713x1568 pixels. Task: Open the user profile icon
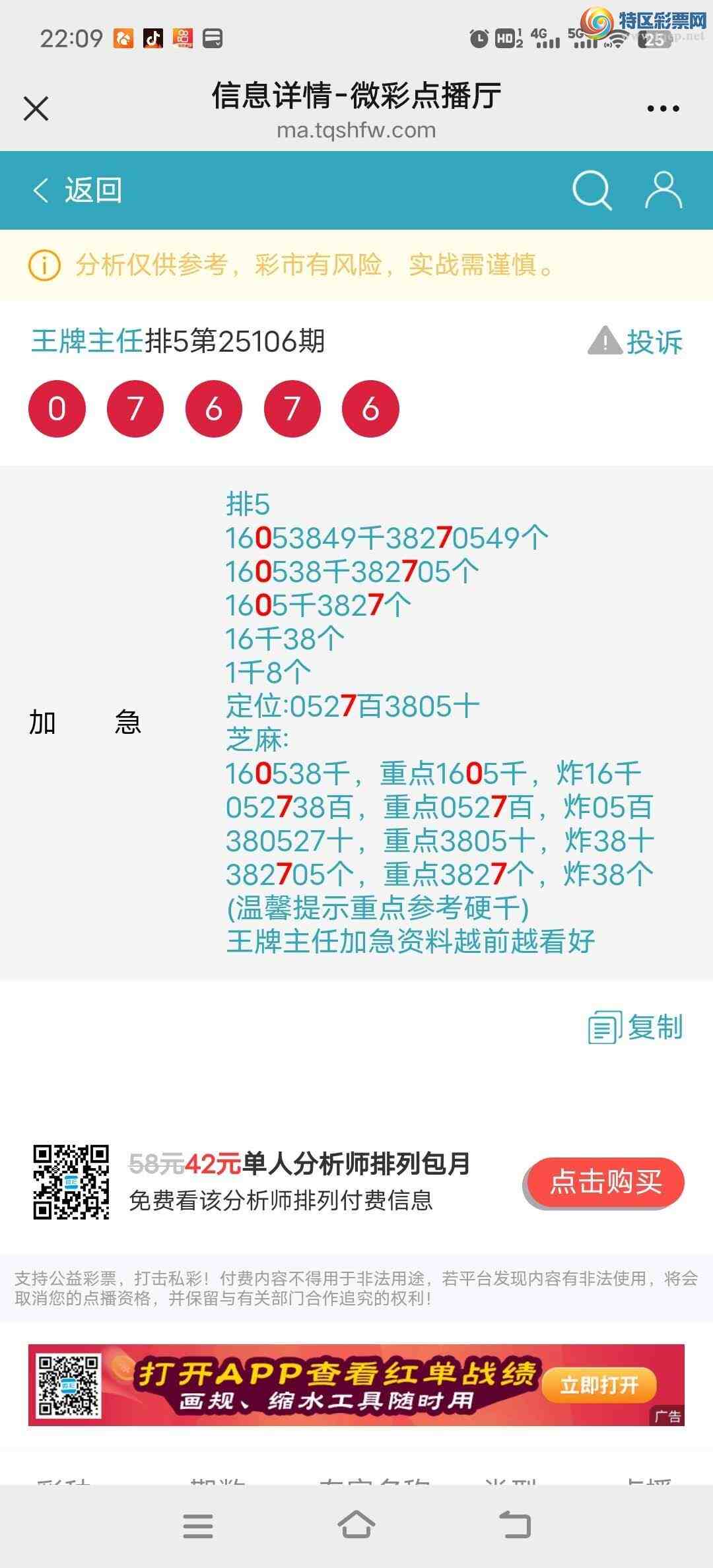click(663, 191)
